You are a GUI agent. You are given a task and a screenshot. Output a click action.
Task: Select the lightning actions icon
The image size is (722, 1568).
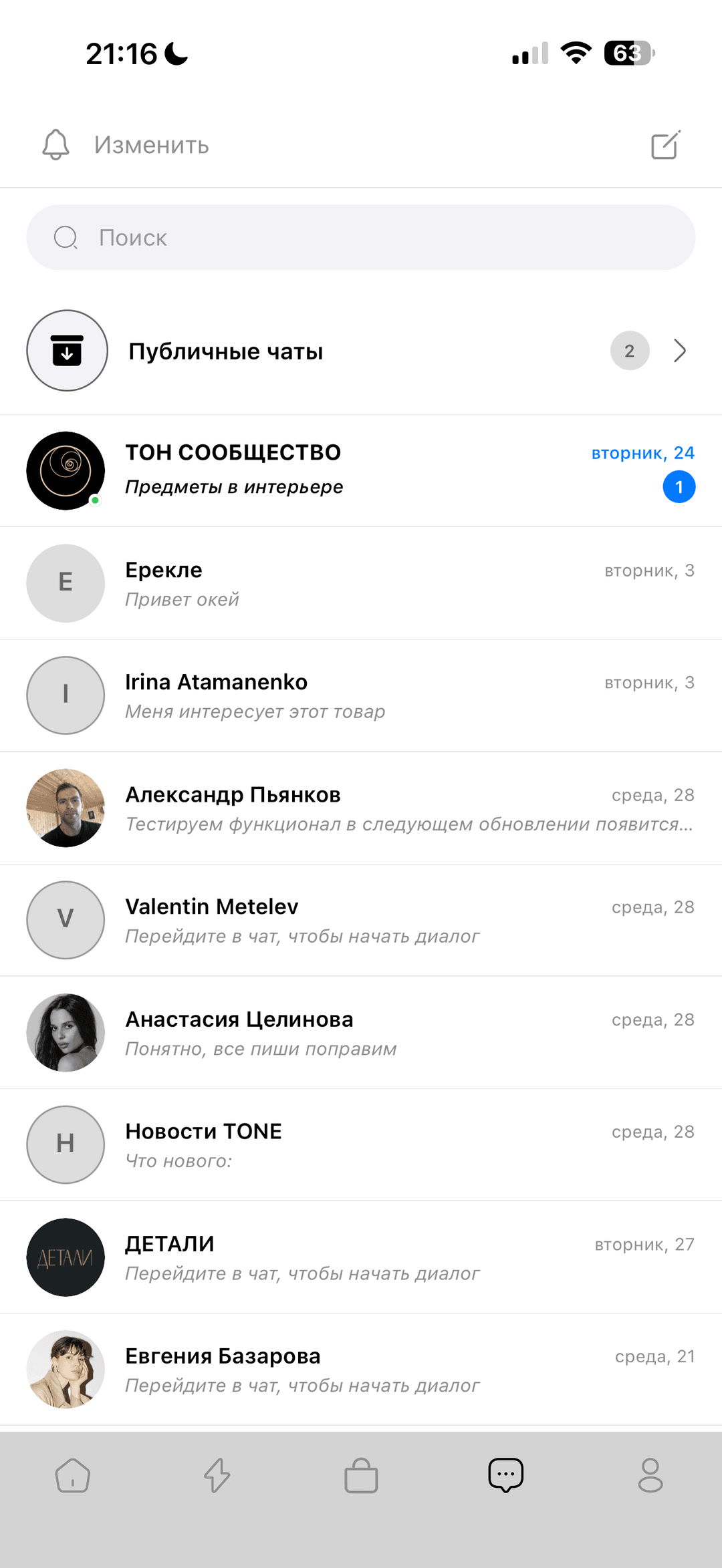point(217,1476)
